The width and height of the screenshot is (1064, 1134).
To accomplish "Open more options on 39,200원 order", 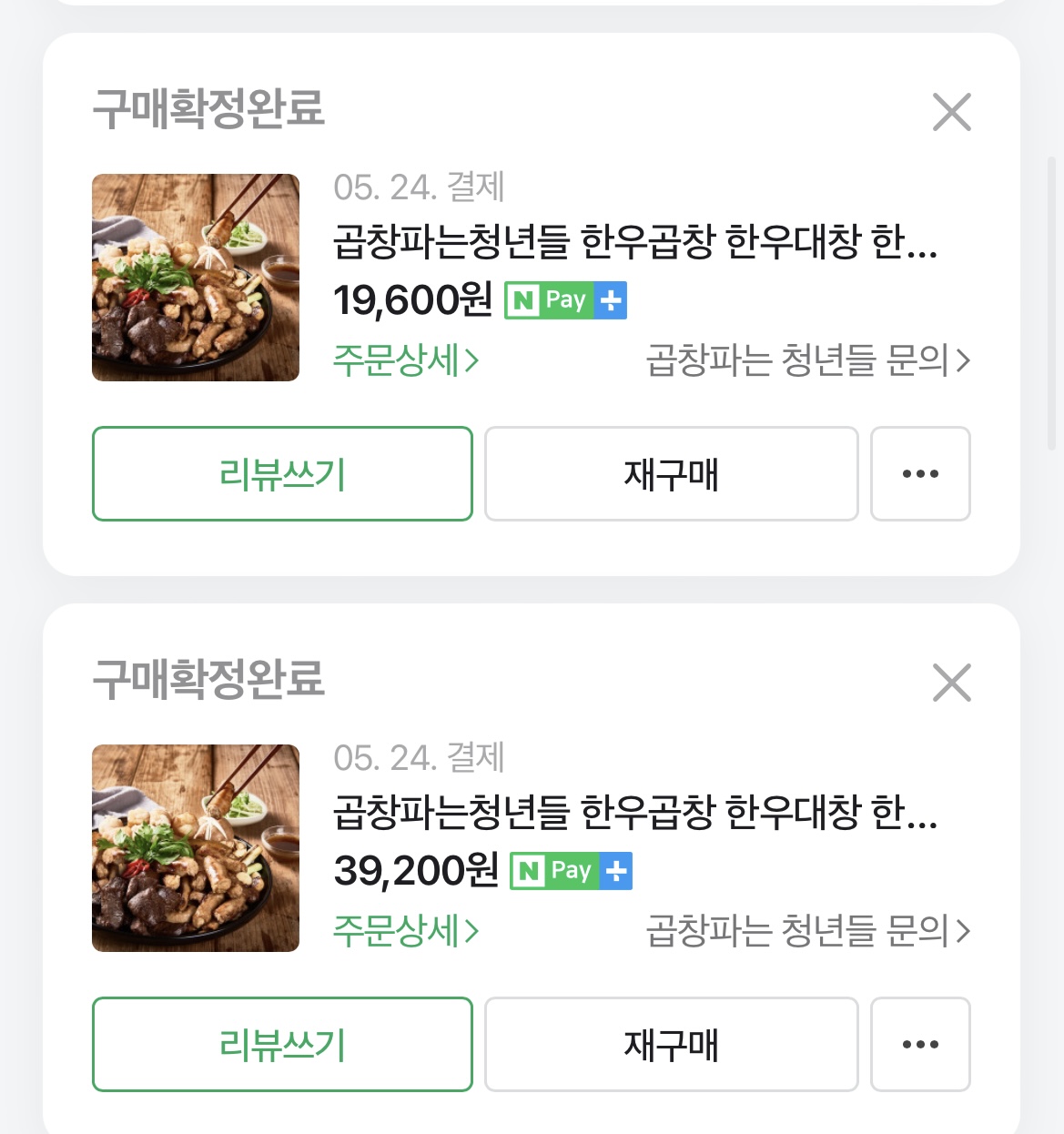I will click(920, 1045).
